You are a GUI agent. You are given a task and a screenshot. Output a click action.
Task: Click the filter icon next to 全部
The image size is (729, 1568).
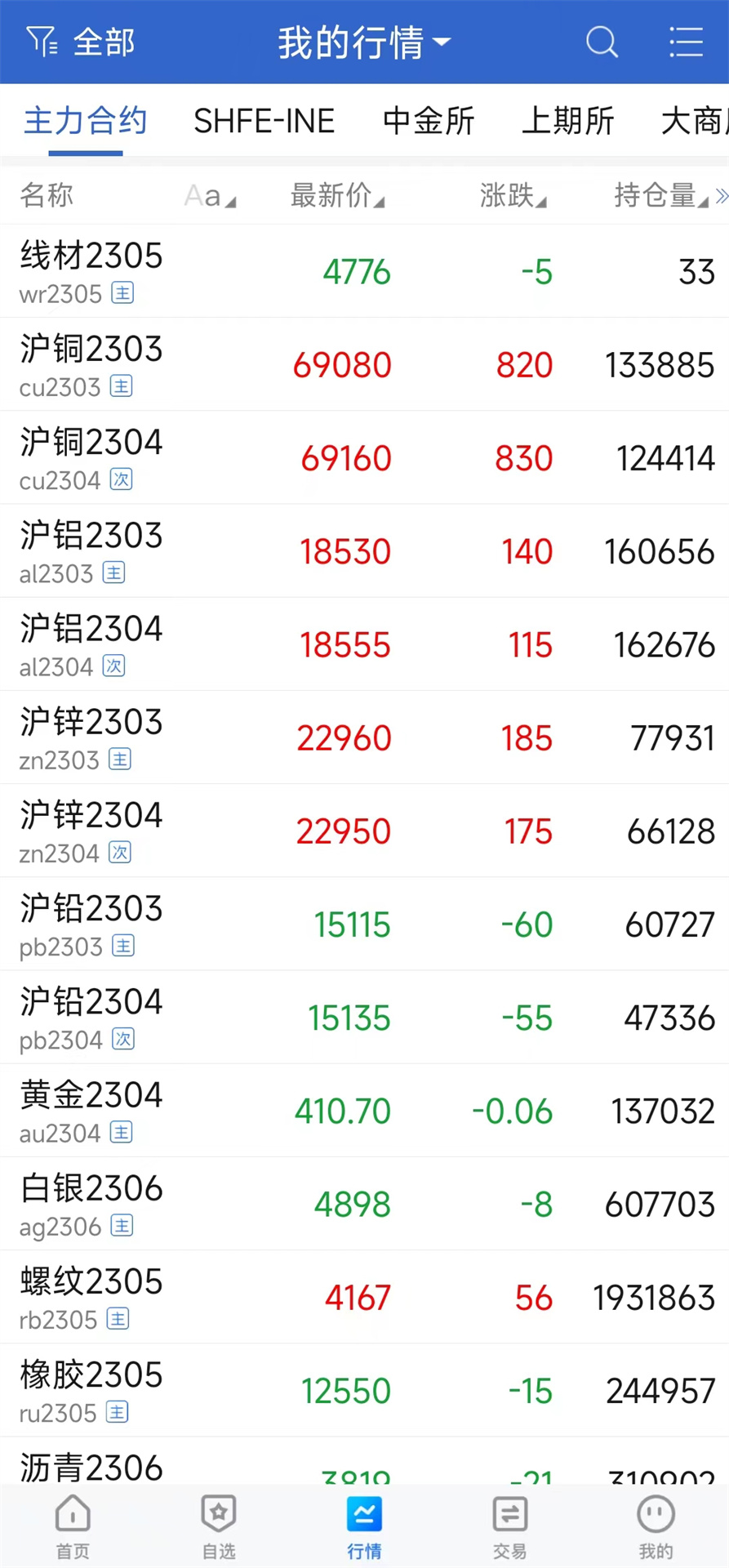[40, 42]
